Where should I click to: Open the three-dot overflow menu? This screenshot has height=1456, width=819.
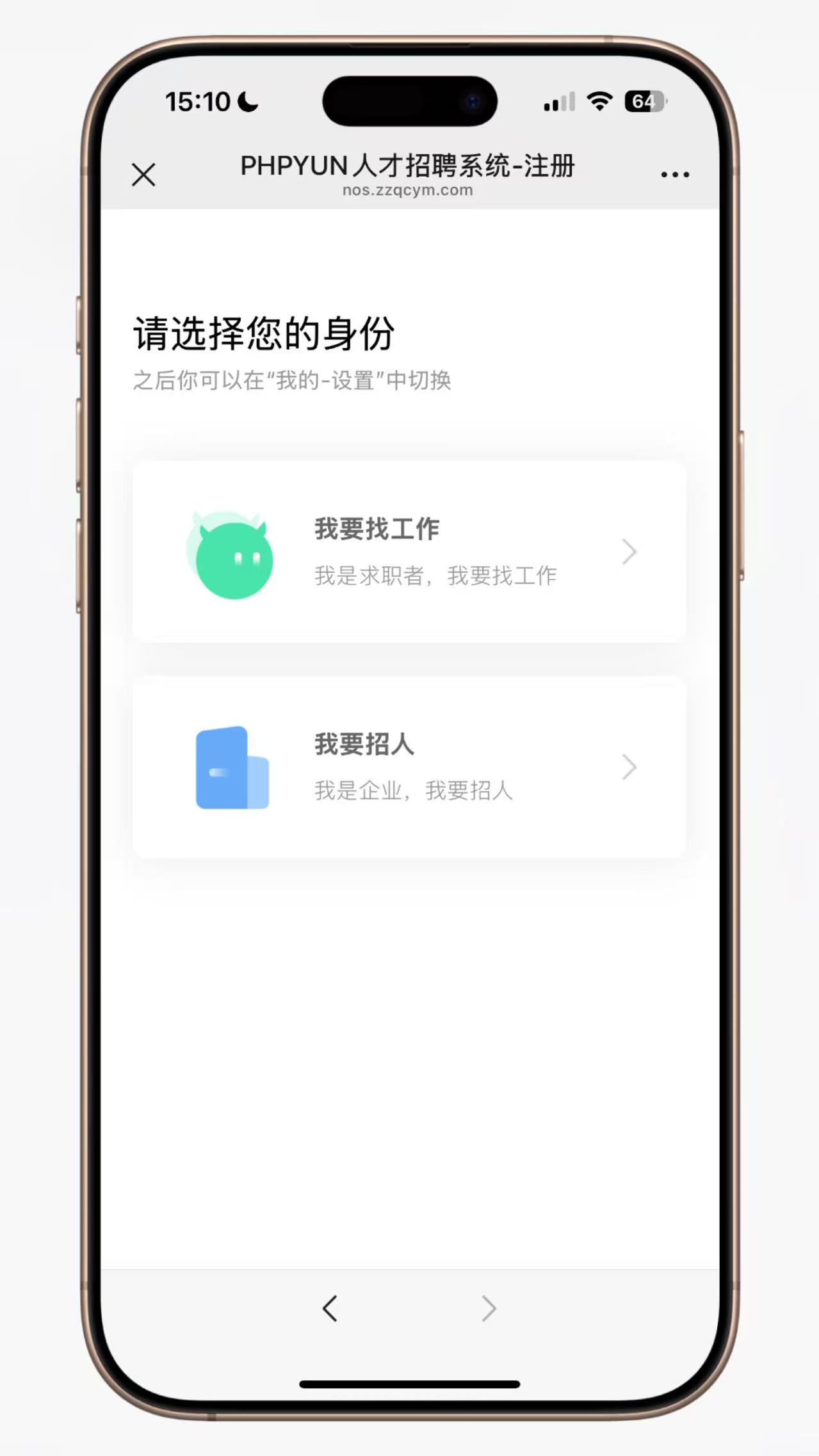coord(675,174)
